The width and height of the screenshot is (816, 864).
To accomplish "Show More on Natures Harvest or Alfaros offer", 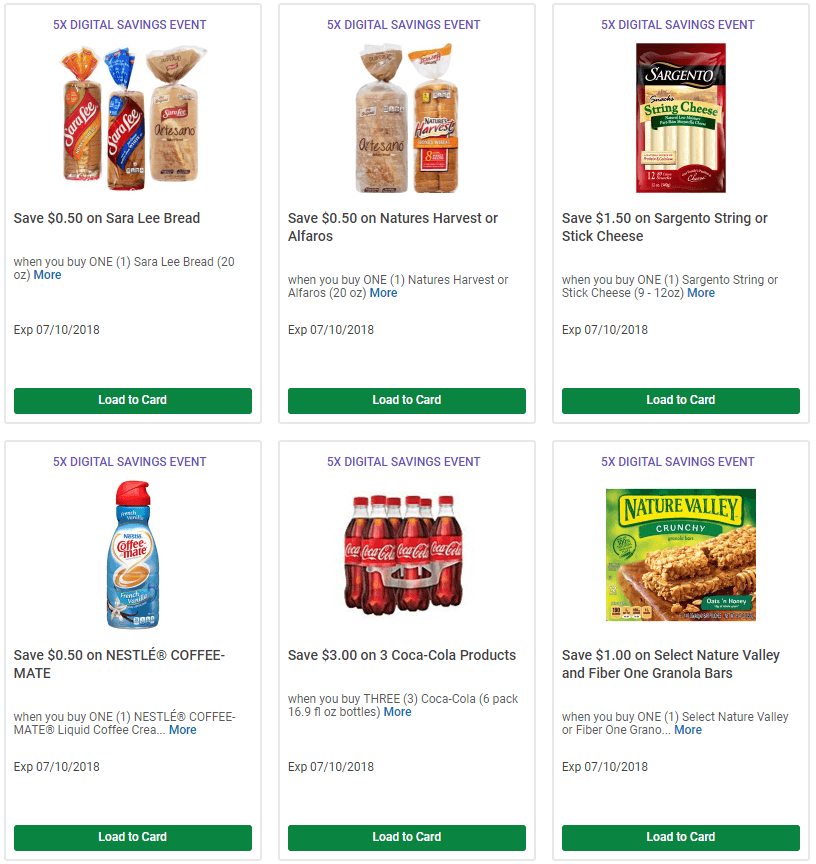I will point(383,293).
